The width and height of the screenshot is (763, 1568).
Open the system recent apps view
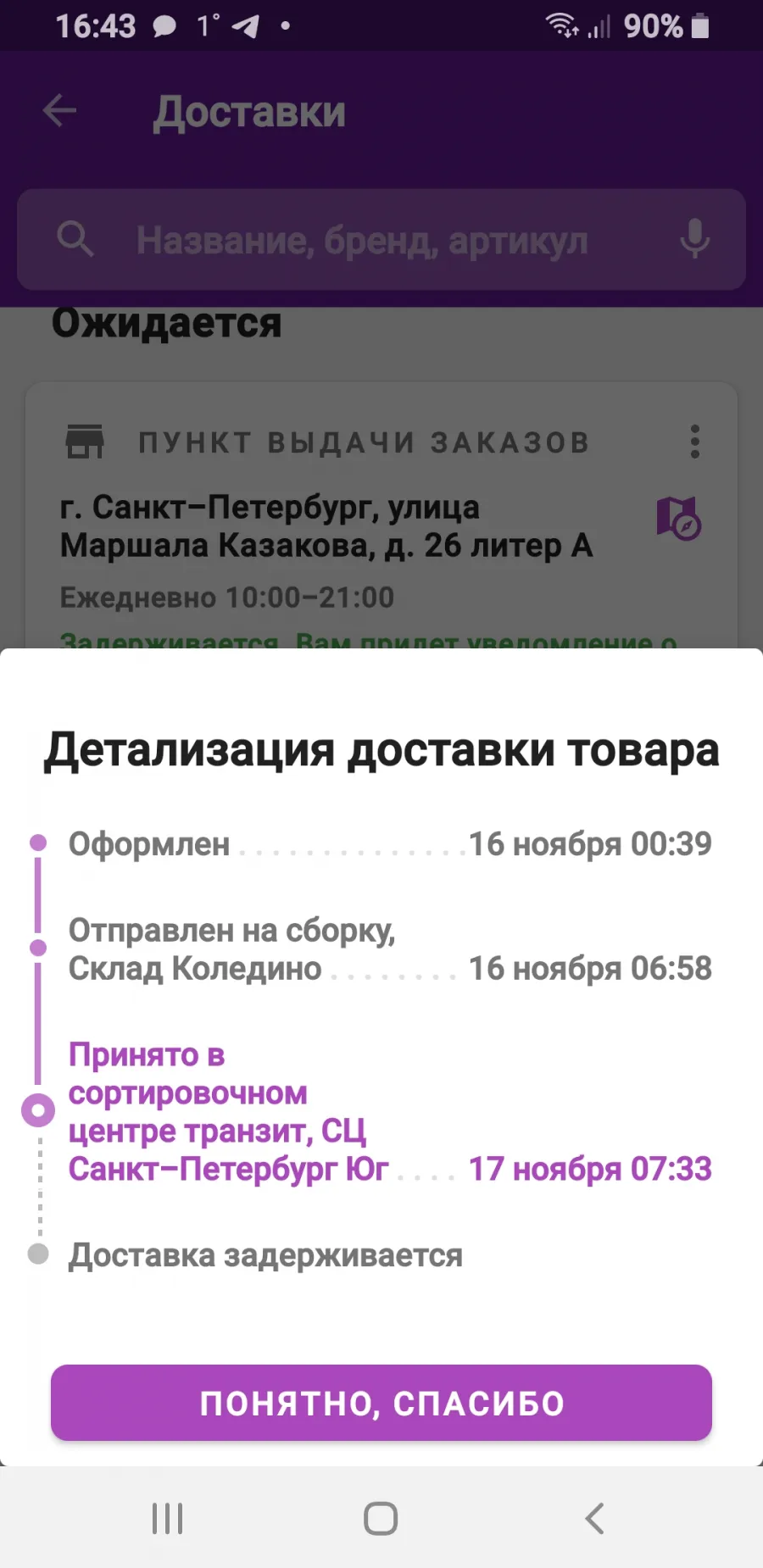click(x=168, y=1518)
